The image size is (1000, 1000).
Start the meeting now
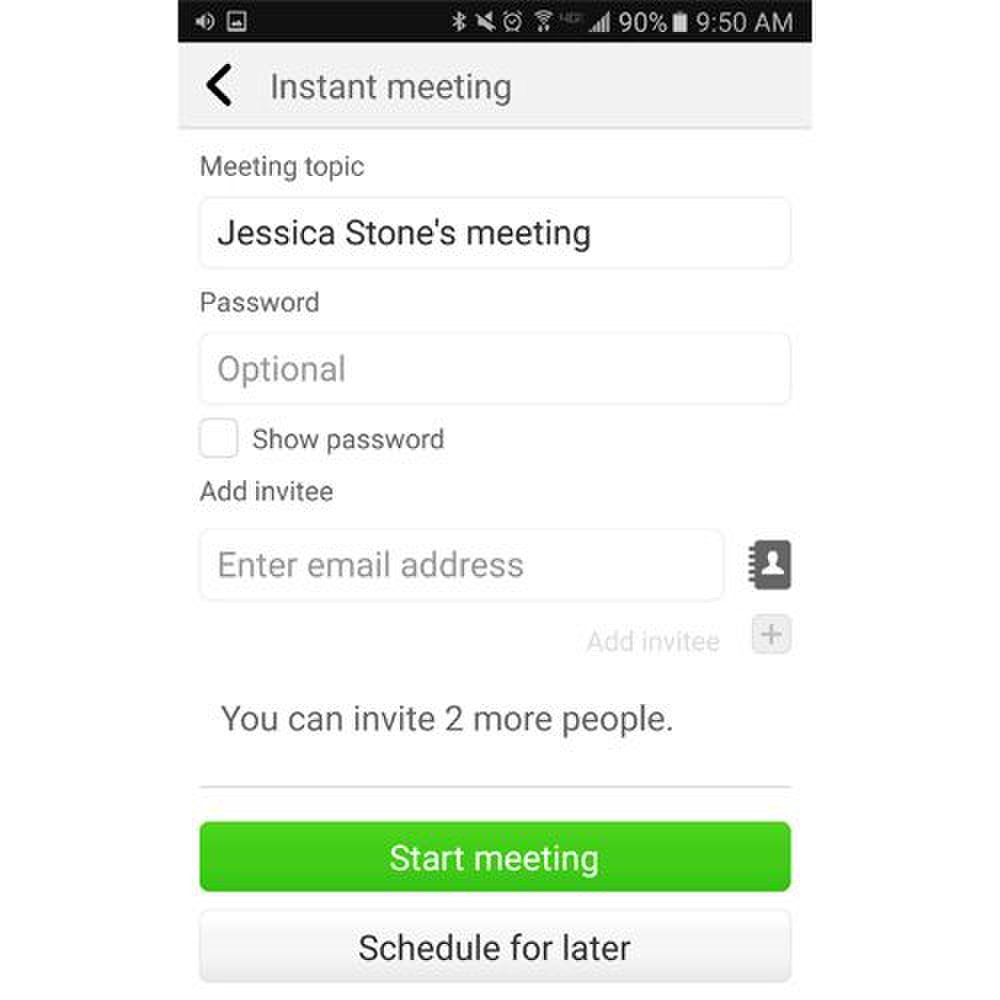pyautogui.click(x=495, y=857)
